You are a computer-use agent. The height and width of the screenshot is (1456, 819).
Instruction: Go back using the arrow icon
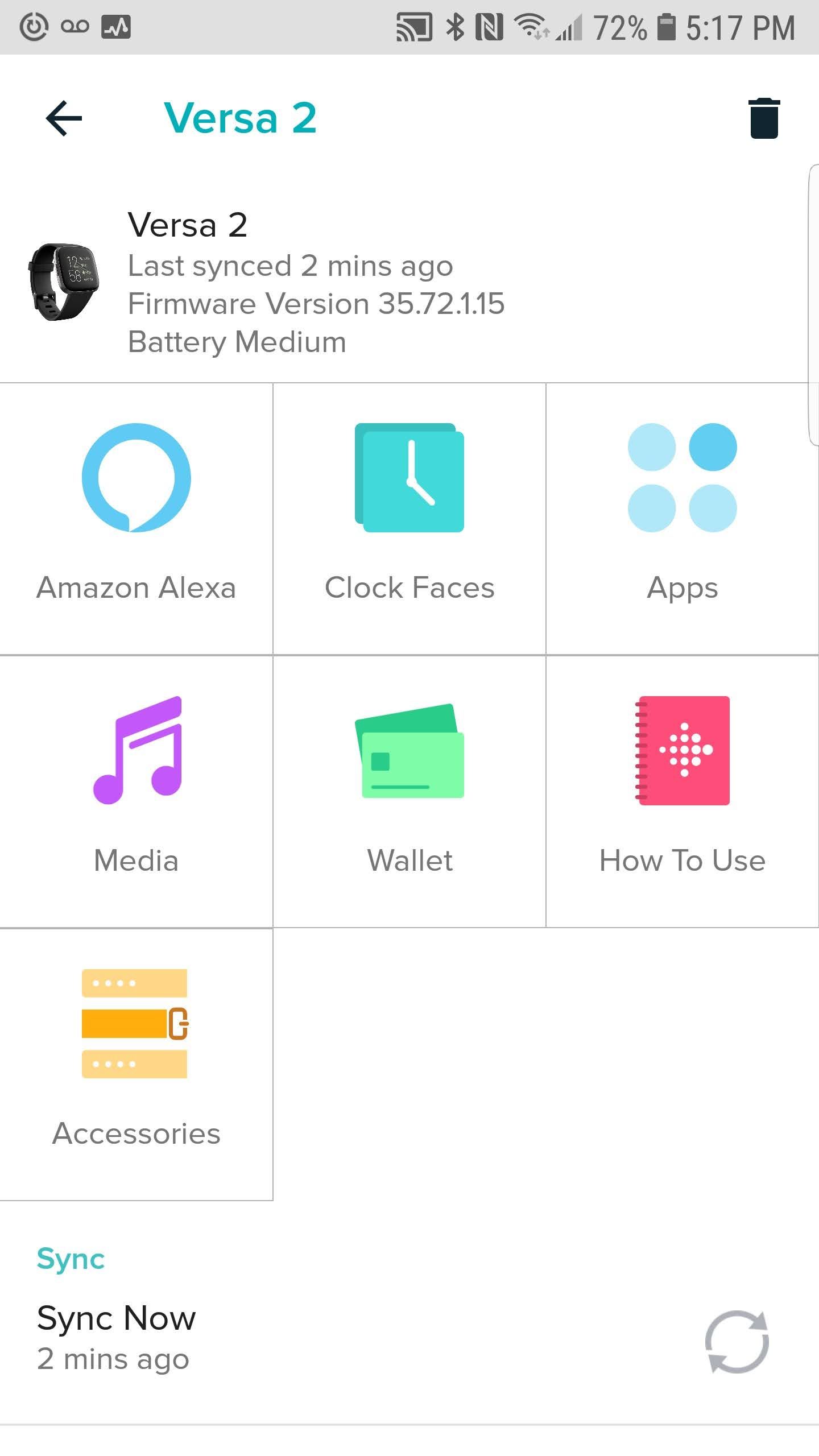pos(64,118)
